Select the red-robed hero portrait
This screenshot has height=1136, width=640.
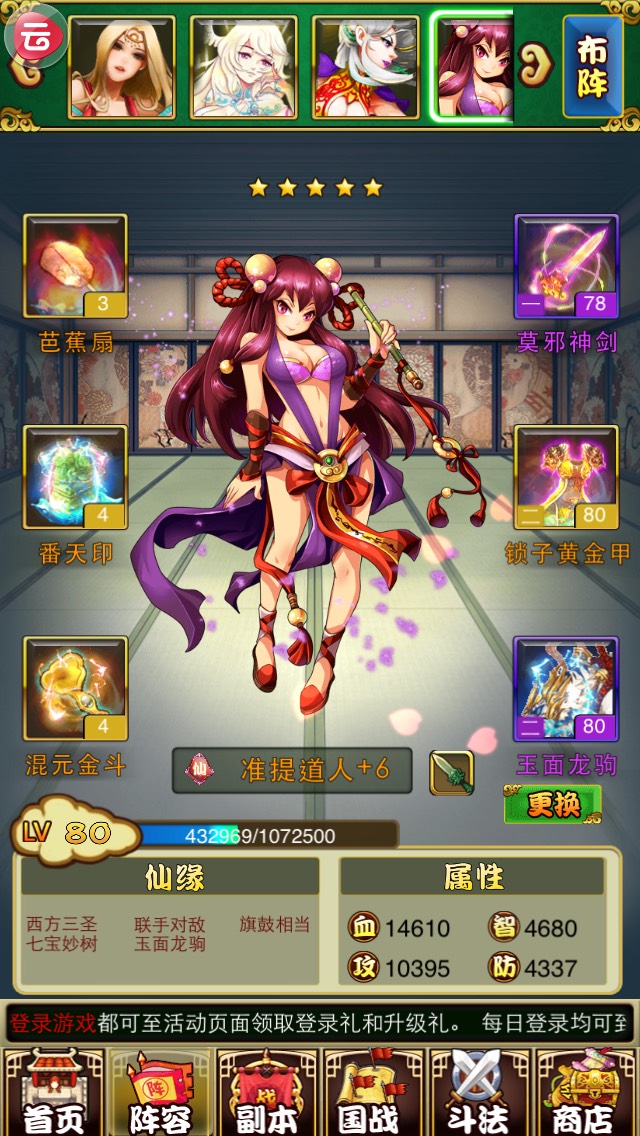pos(365,67)
